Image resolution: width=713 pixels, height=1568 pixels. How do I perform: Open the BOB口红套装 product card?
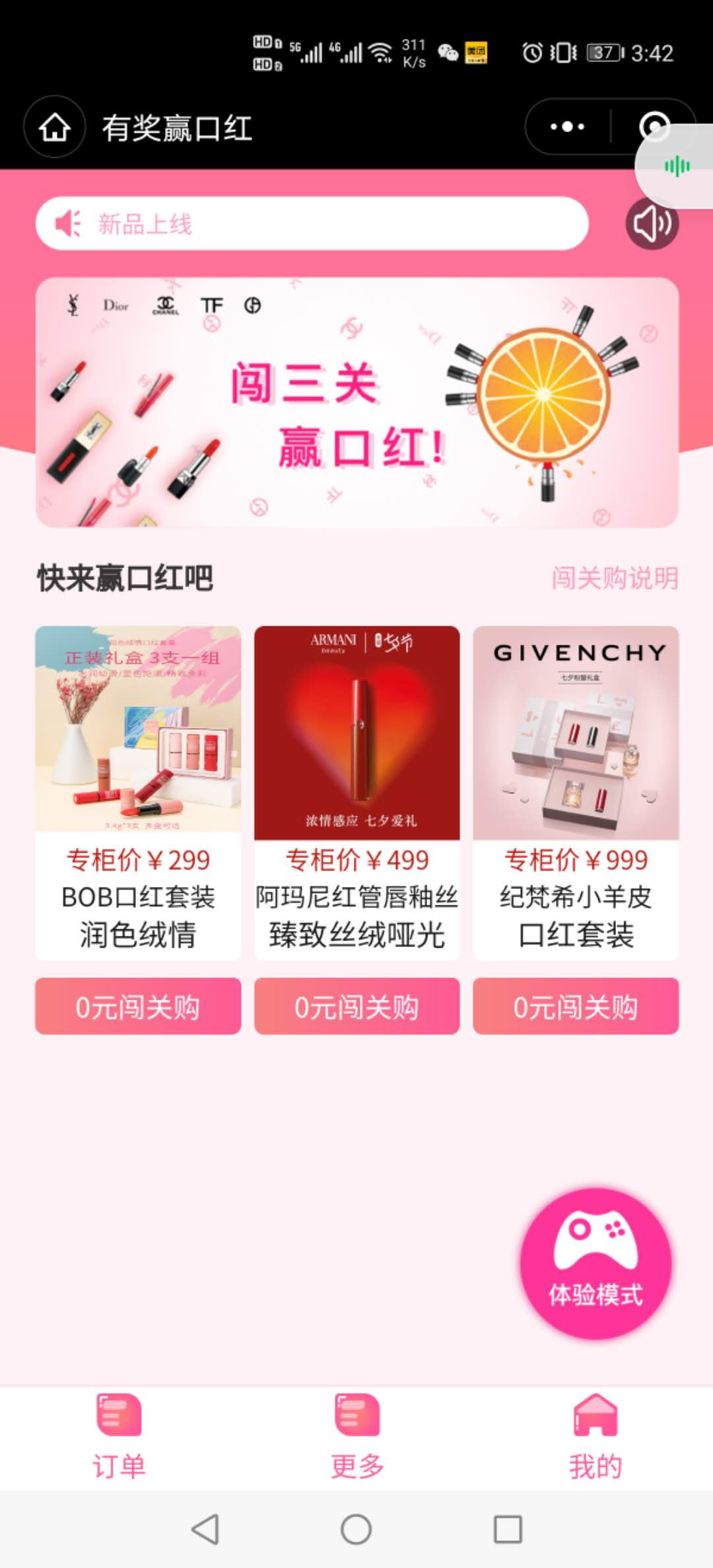coord(138,792)
